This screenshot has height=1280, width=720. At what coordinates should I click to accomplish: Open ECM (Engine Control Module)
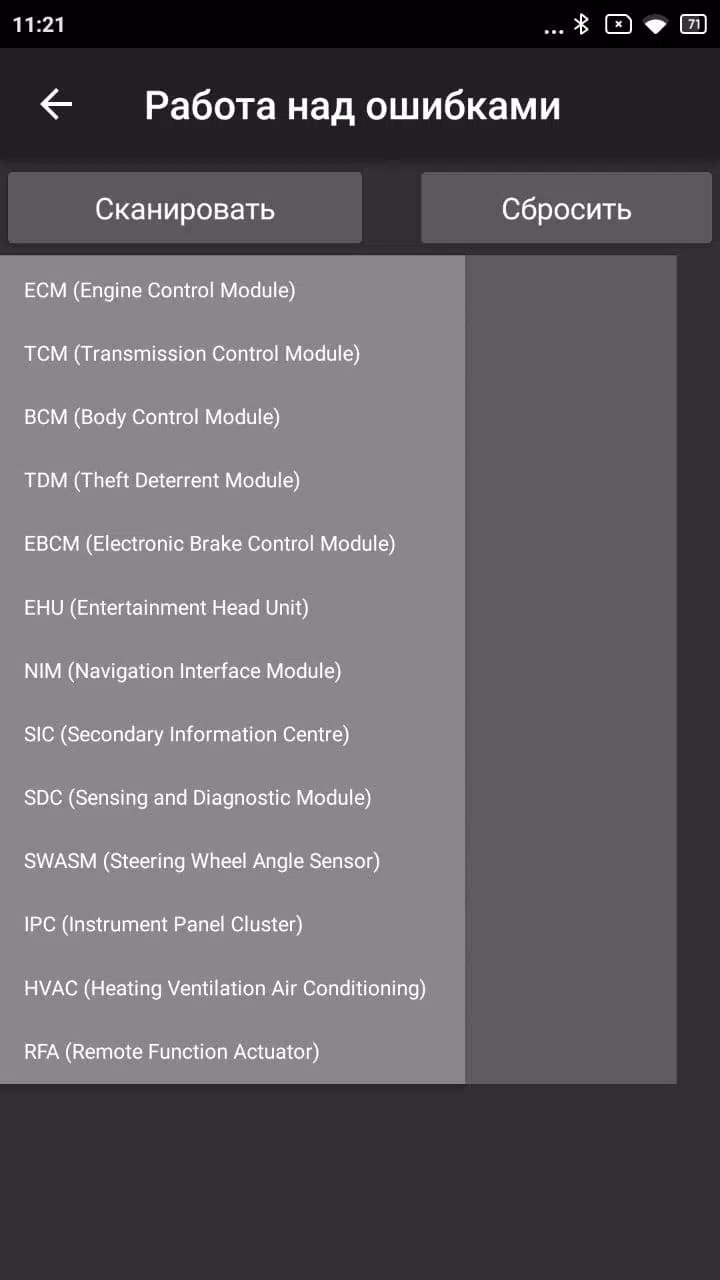(x=160, y=290)
